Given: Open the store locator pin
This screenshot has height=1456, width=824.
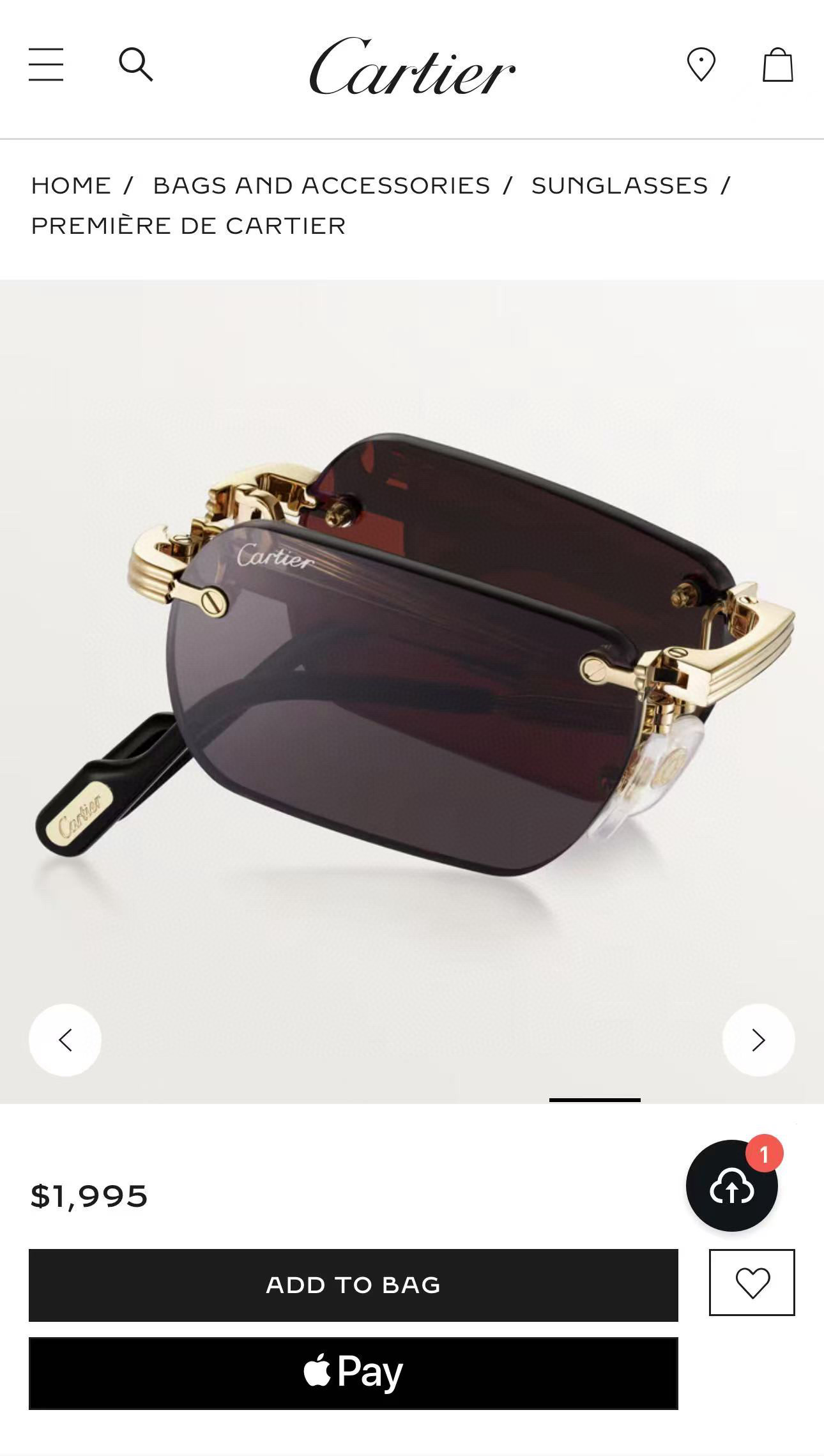Looking at the screenshot, I should click(x=701, y=65).
